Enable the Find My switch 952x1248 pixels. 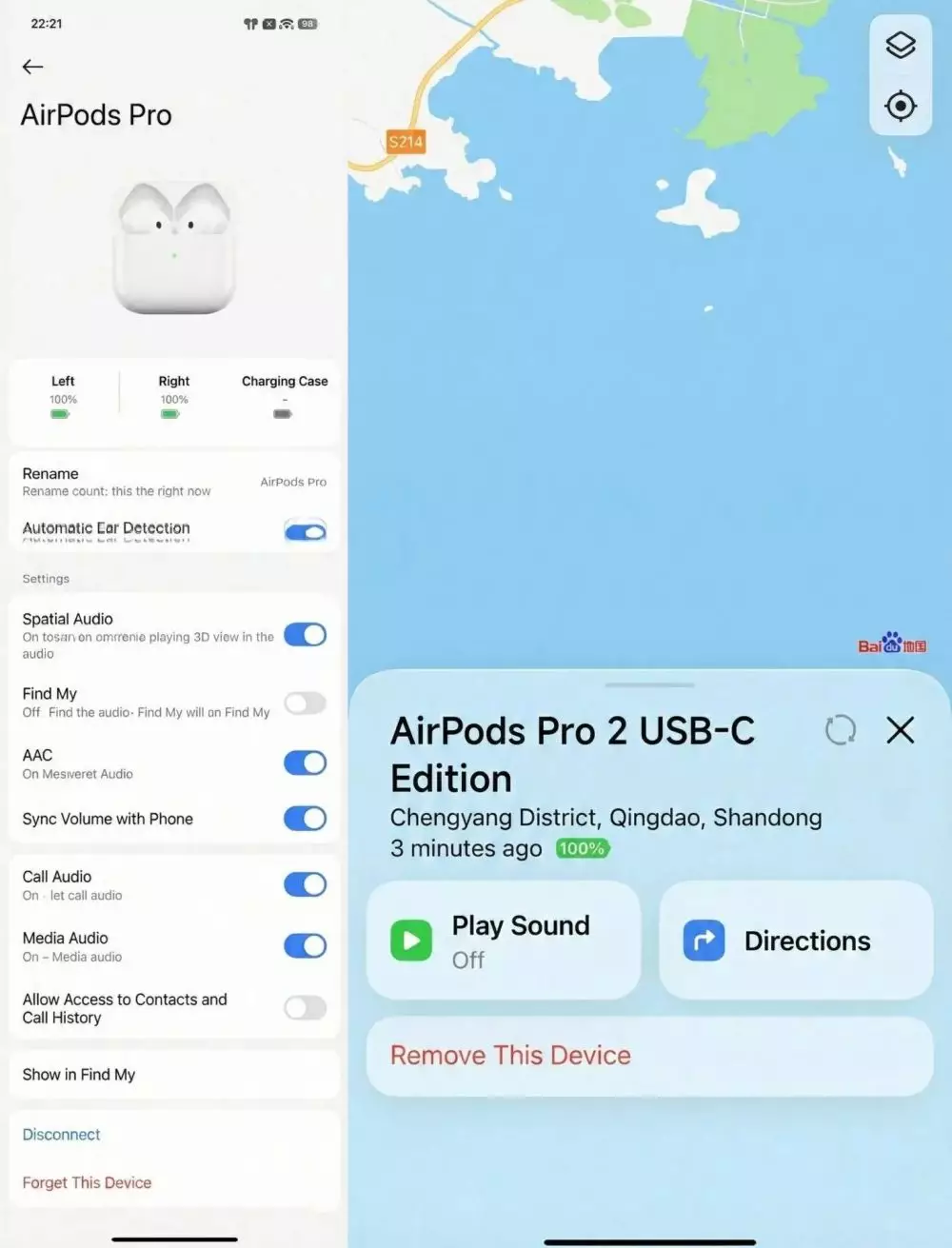coord(305,703)
